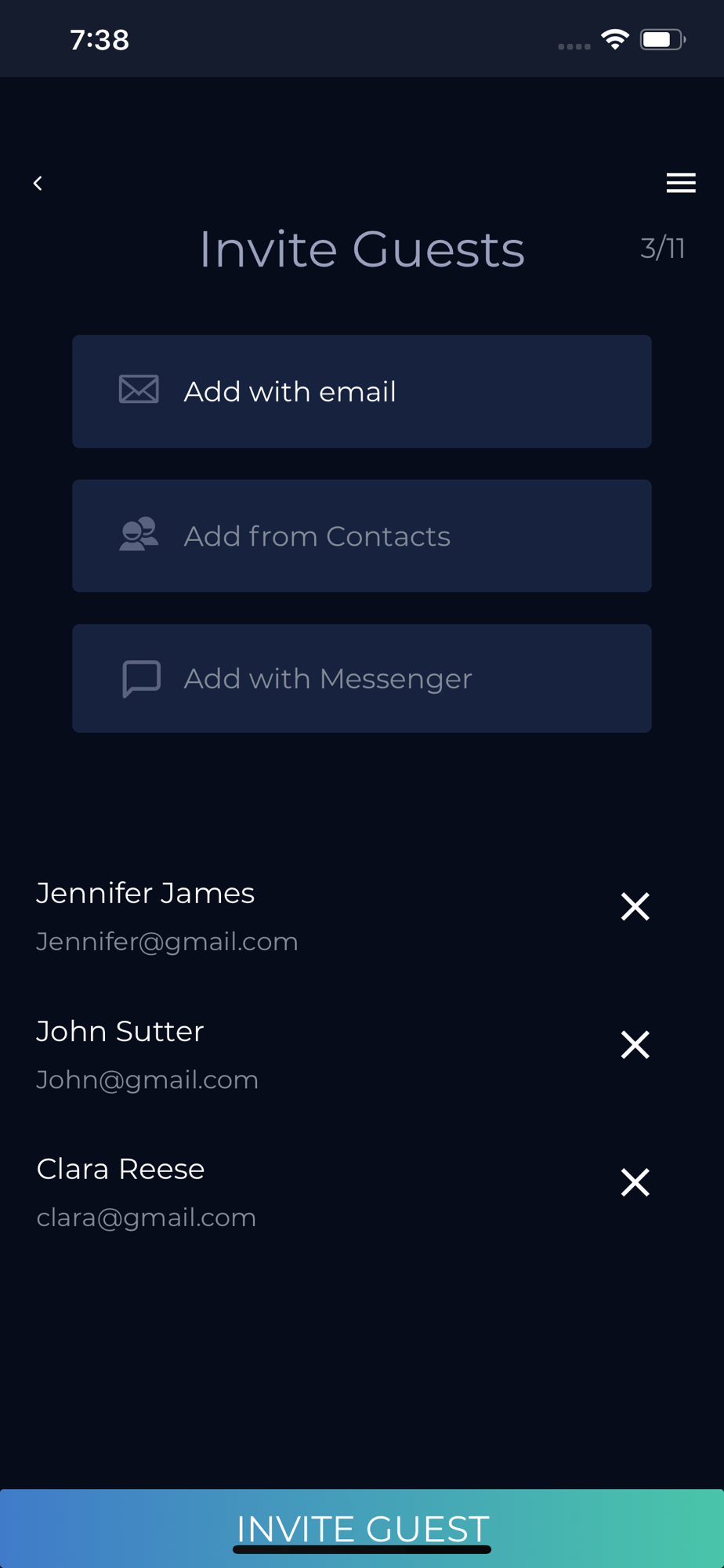This screenshot has width=724, height=1568.
Task: Remove Clara Reese from the guest list
Action: [635, 1182]
